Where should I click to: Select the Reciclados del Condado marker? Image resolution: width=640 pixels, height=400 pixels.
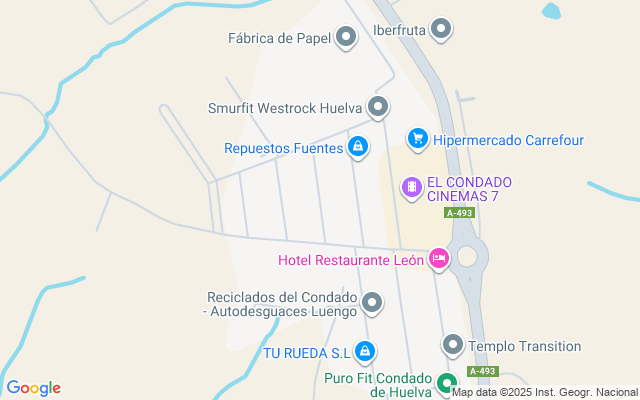point(372,301)
